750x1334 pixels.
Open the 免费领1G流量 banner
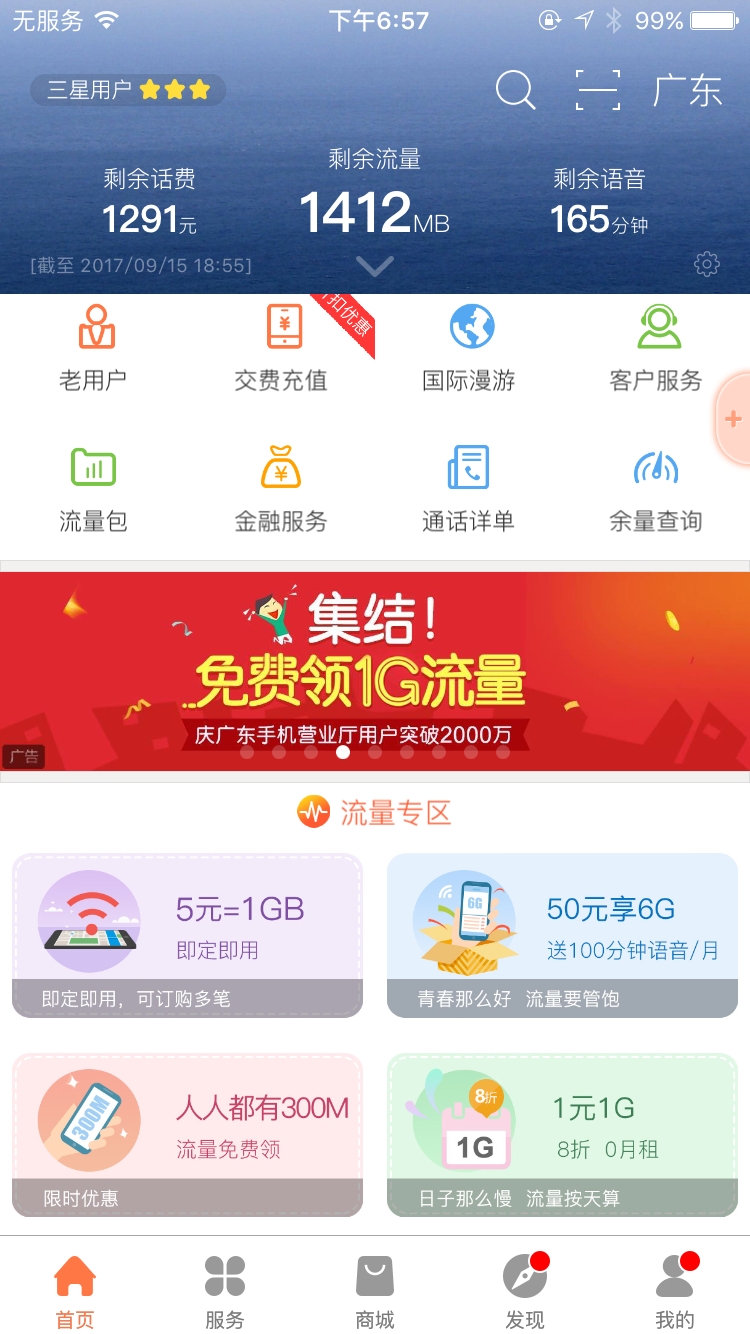375,670
